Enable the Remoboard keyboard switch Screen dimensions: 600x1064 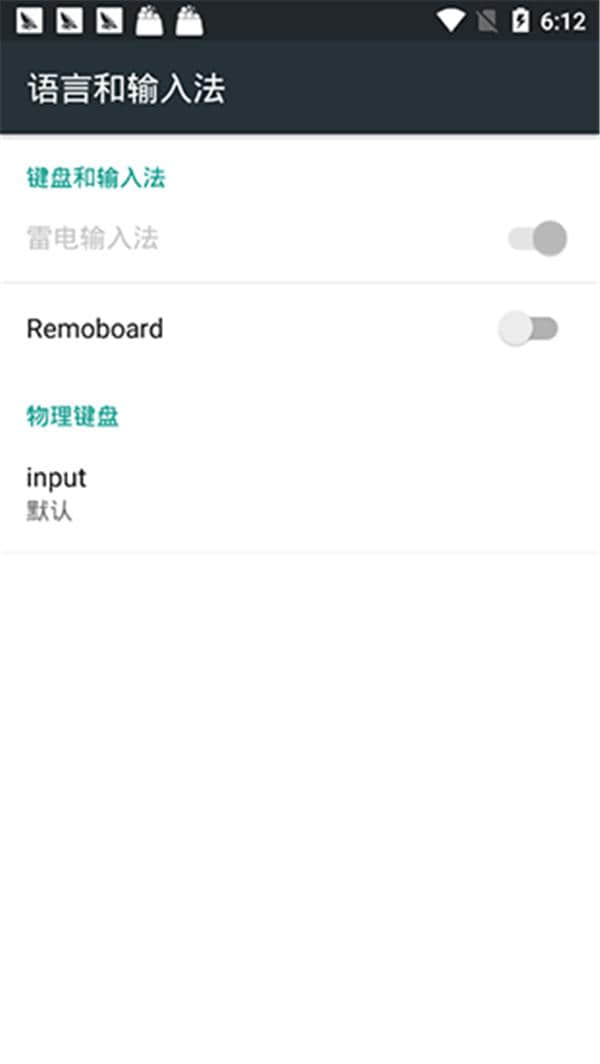529,329
